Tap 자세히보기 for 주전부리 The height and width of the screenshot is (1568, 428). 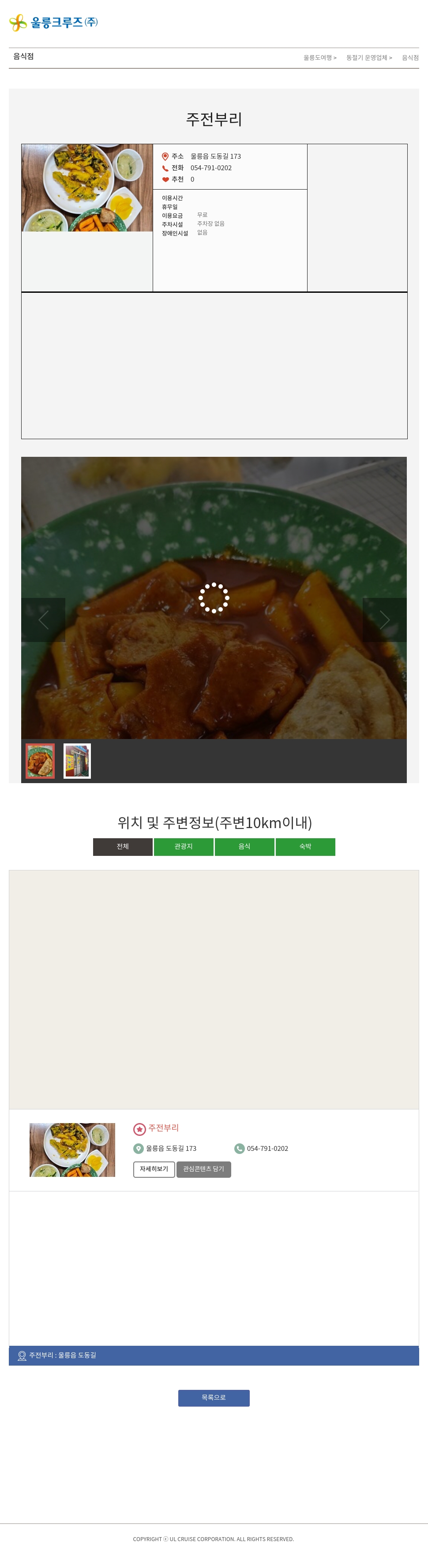click(154, 1169)
